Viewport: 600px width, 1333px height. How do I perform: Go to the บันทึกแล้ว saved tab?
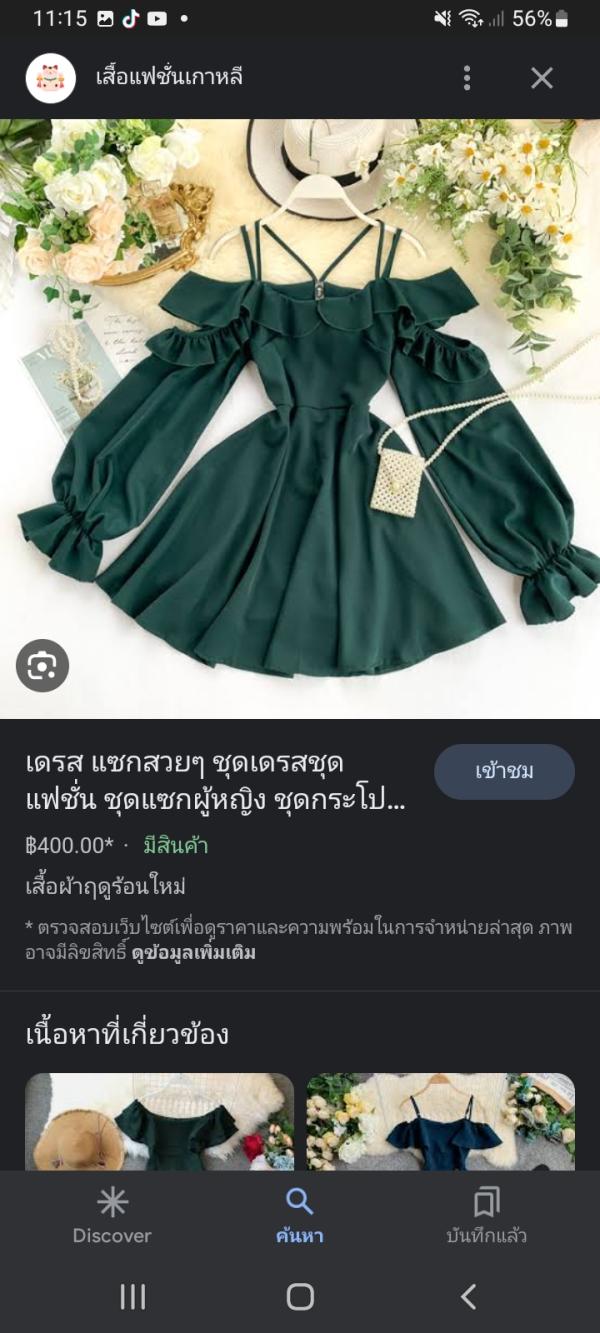click(486, 1216)
